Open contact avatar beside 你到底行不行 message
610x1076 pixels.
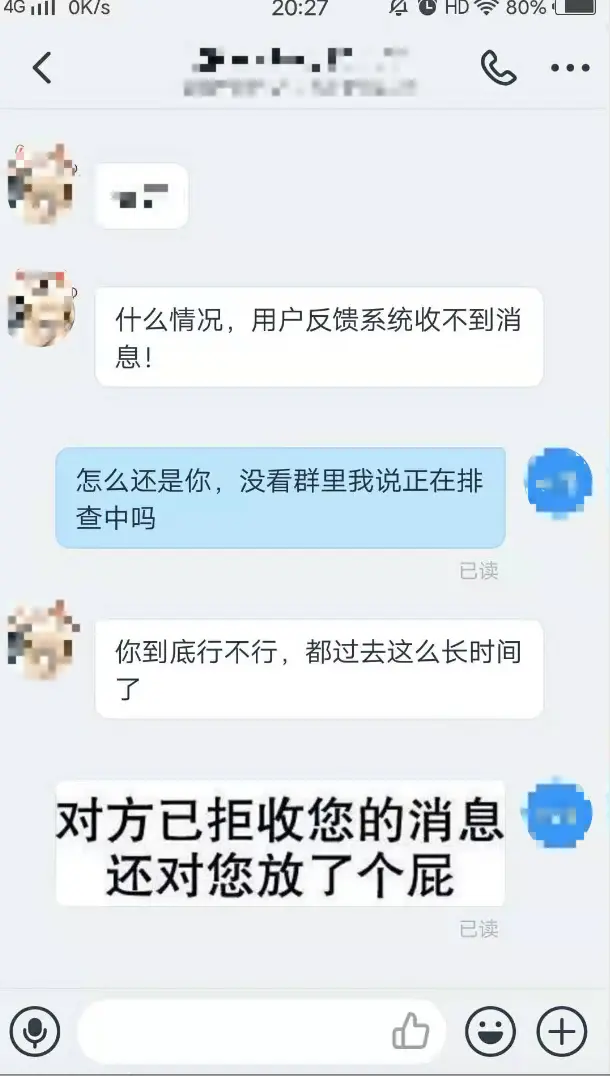(x=41, y=641)
